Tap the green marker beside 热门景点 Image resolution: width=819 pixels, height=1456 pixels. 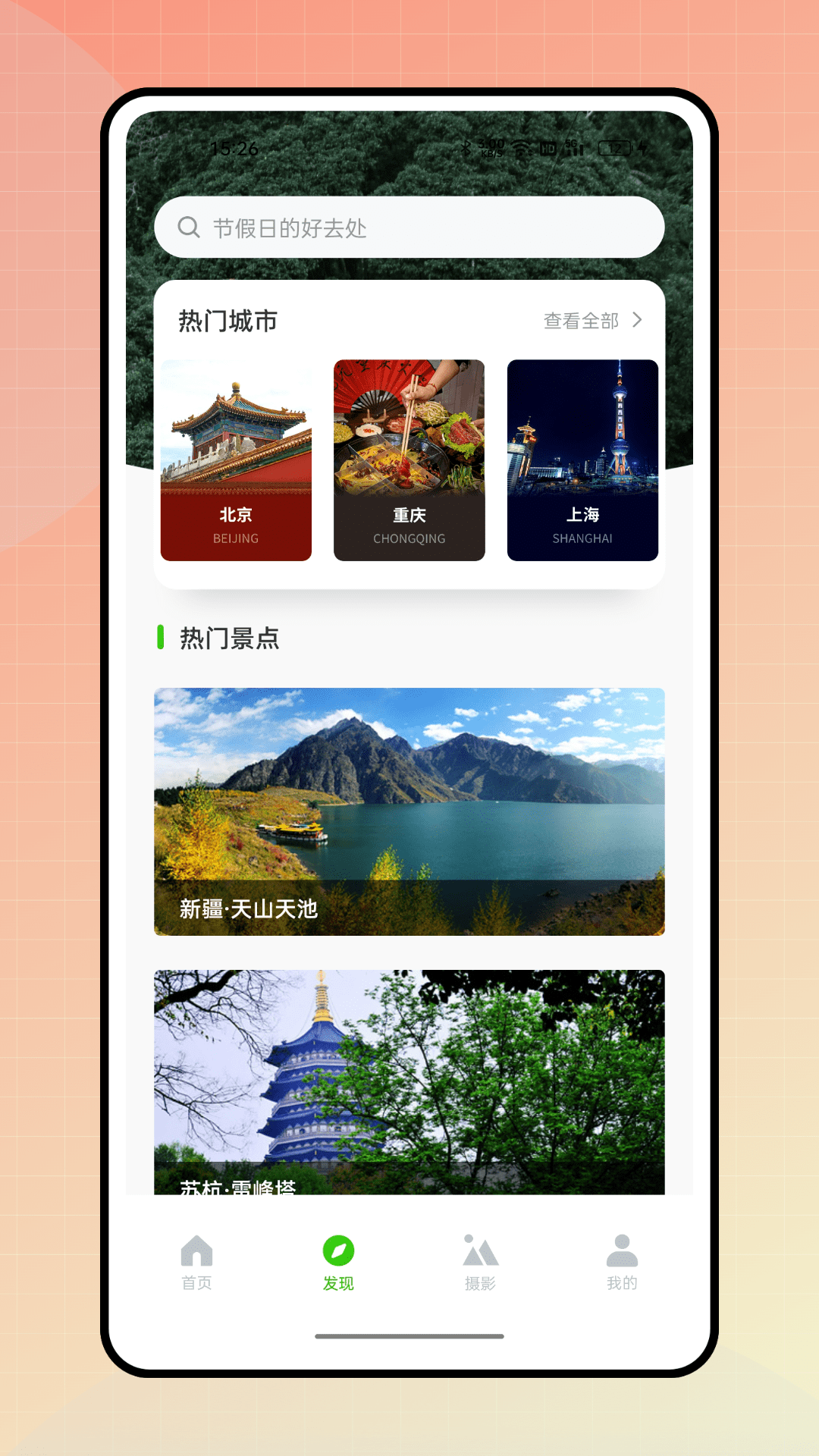[x=161, y=639]
